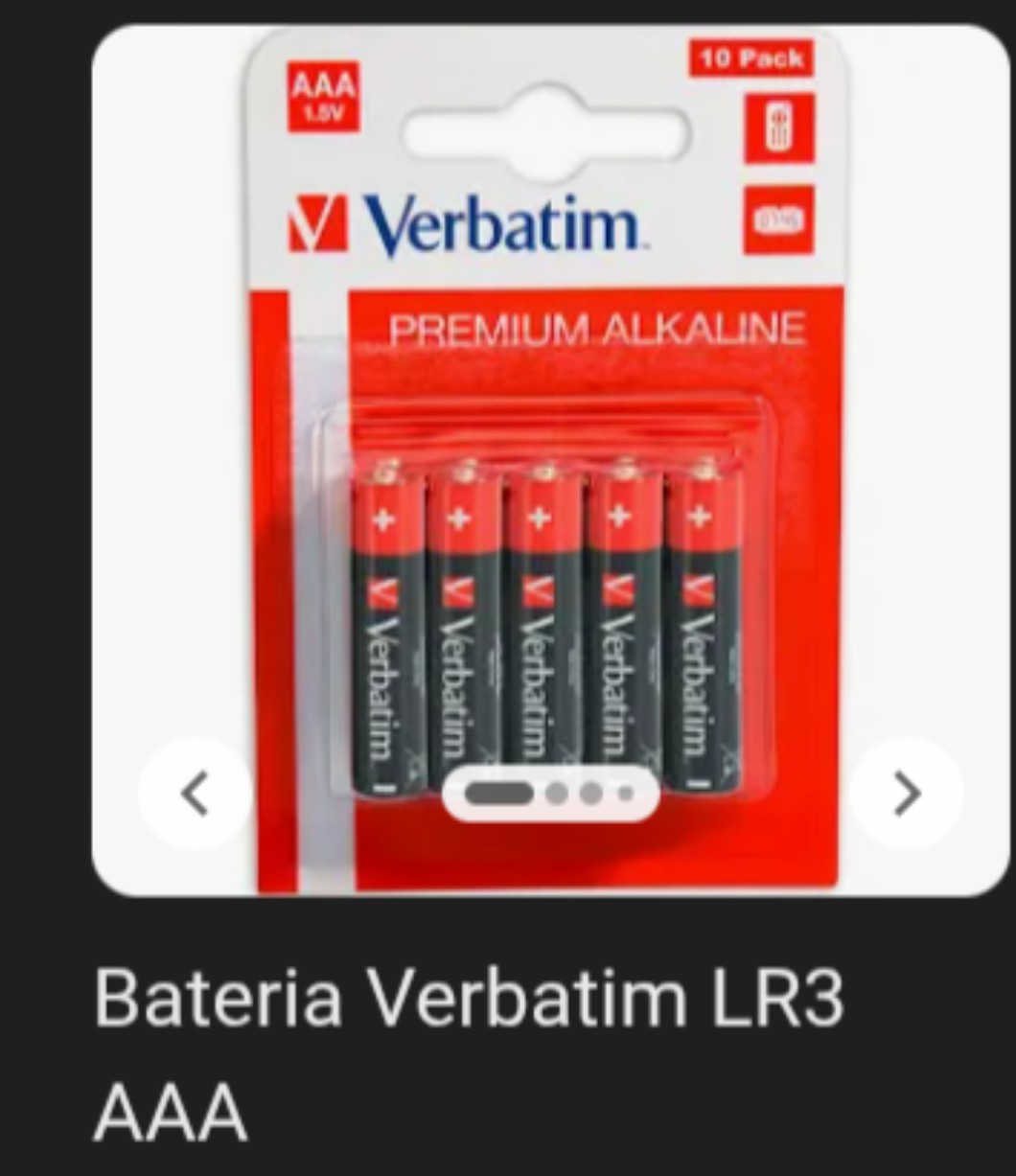The height and width of the screenshot is (1176, 1016).
Task: Show the next product image
Action: pyautogui.click(x=907, y=794)
